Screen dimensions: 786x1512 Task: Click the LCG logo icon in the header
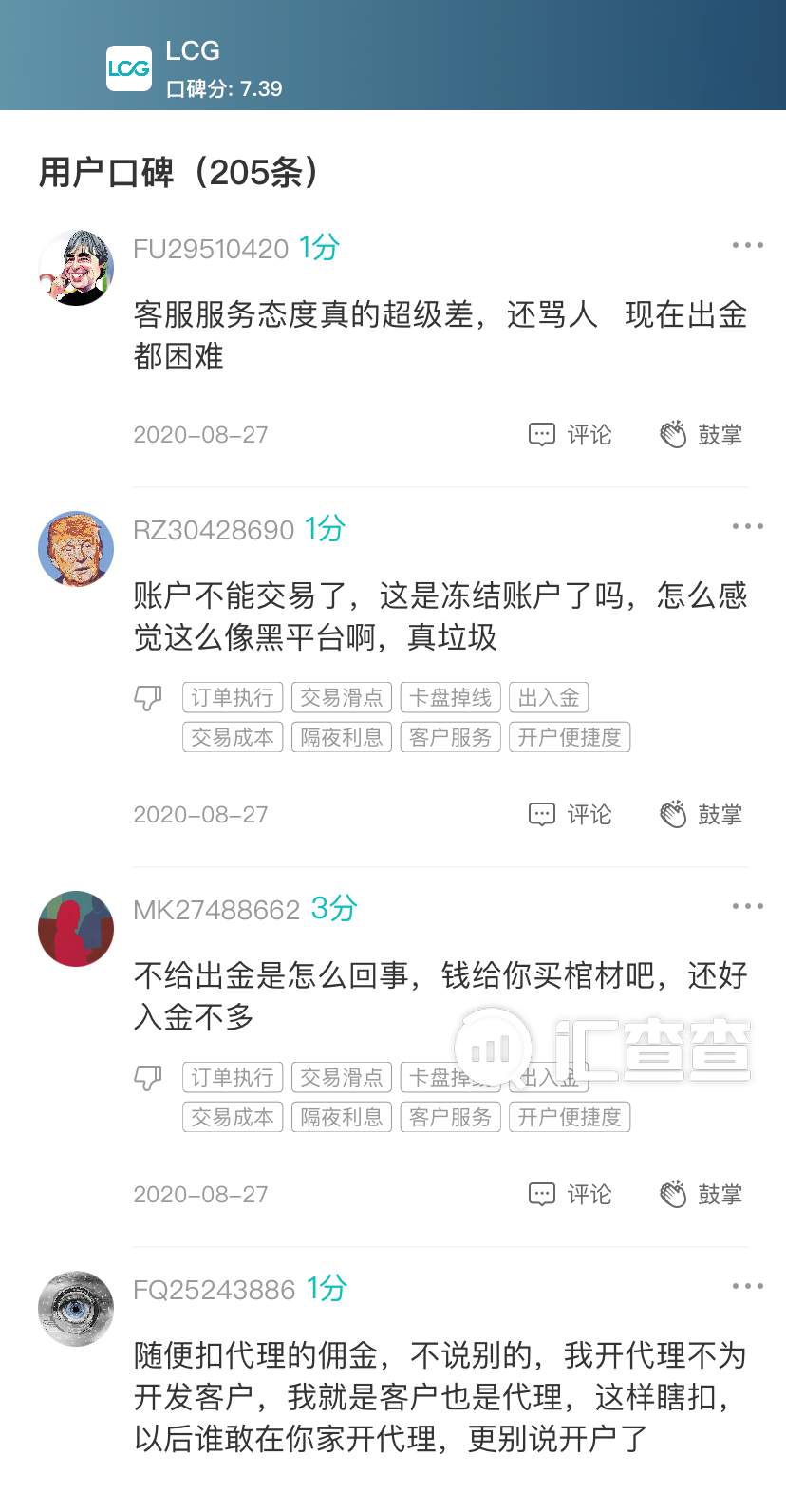click(x=129, y=68)
